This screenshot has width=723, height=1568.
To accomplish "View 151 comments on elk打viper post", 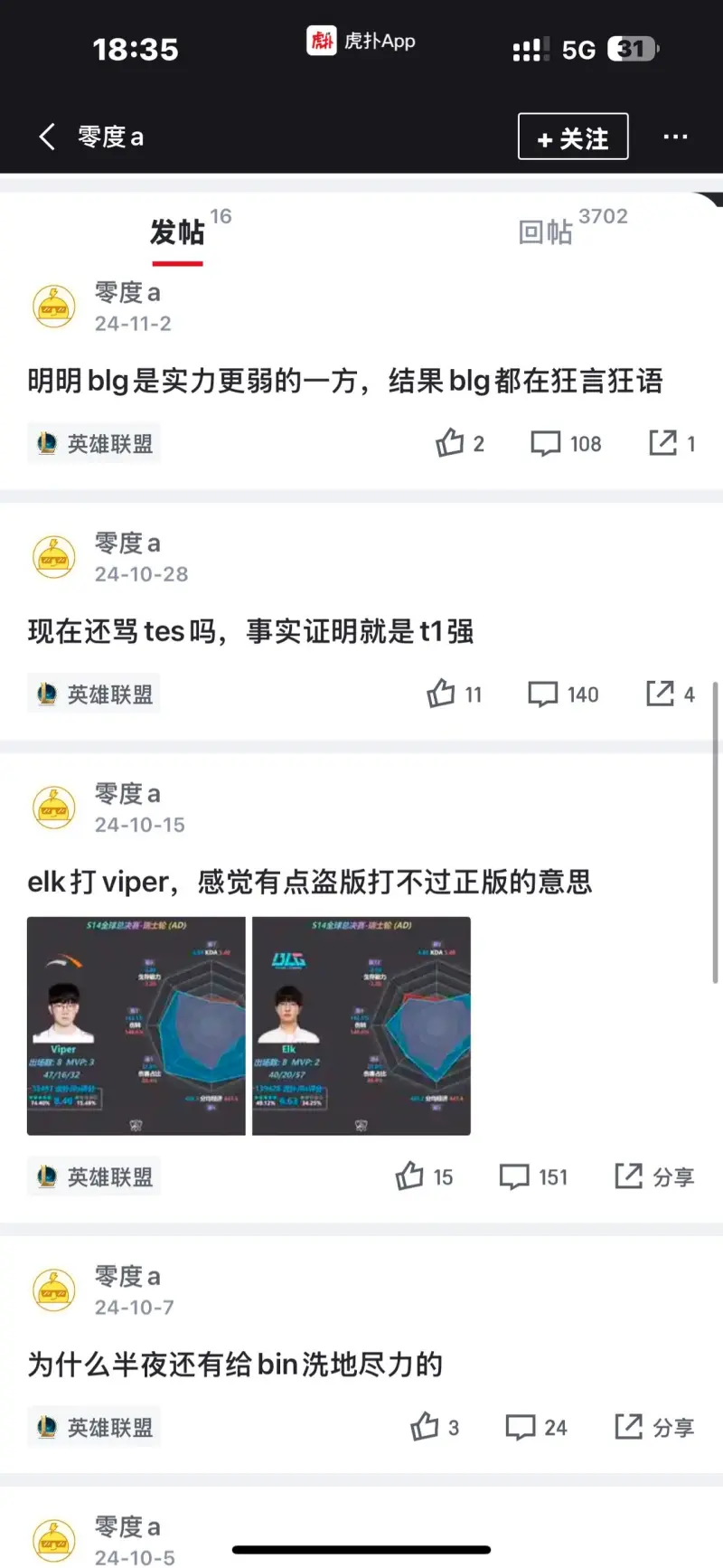I will (x=533, y=1176).
